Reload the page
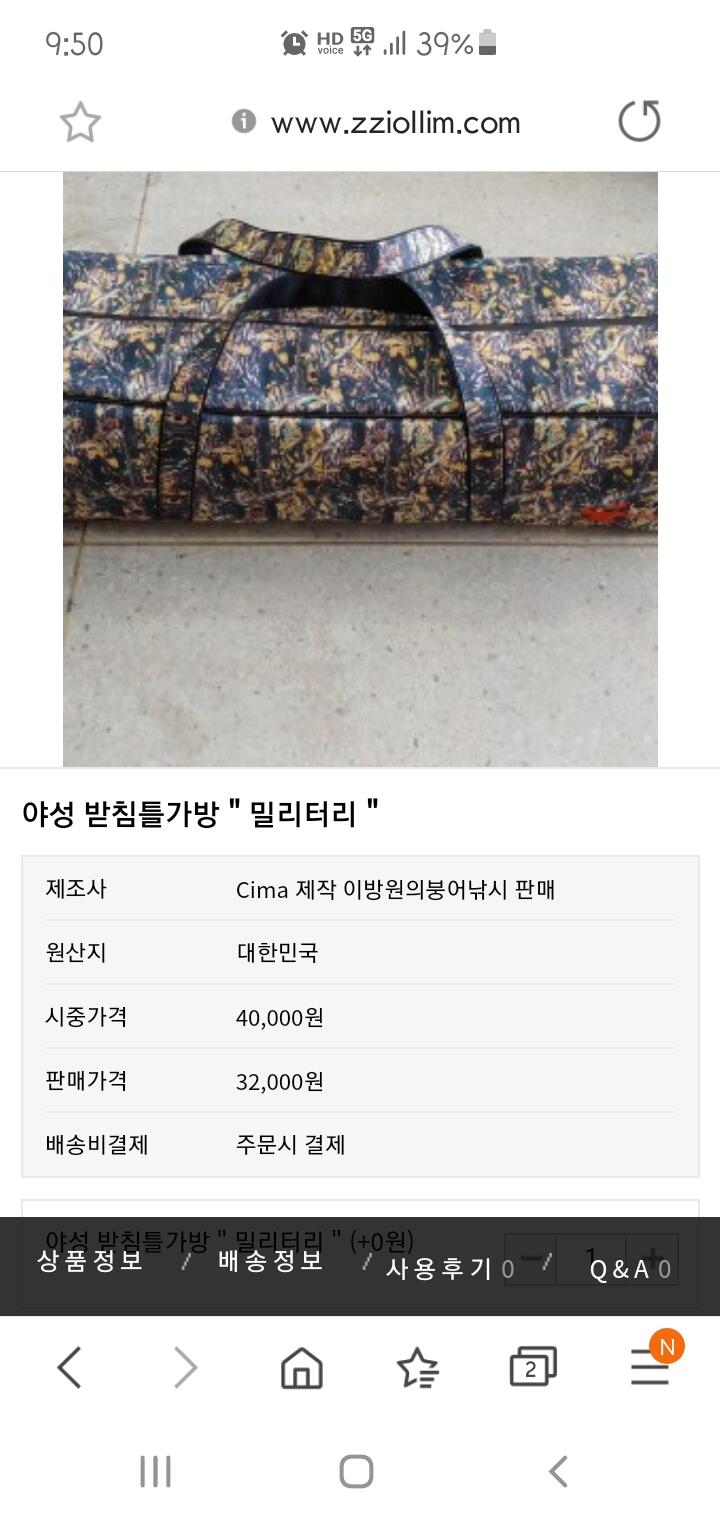Image resolution: width=720 pixels, height=1520 pixels. point(639,122)
